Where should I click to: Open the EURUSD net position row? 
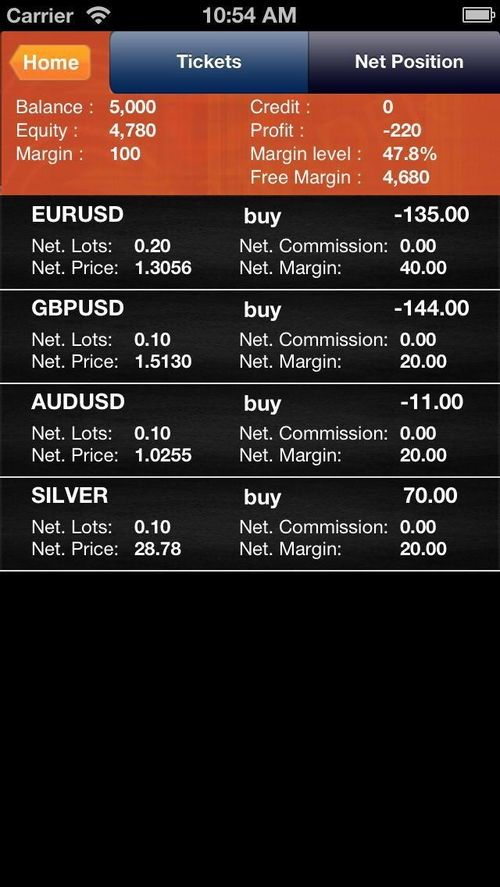tap(250, 242)
